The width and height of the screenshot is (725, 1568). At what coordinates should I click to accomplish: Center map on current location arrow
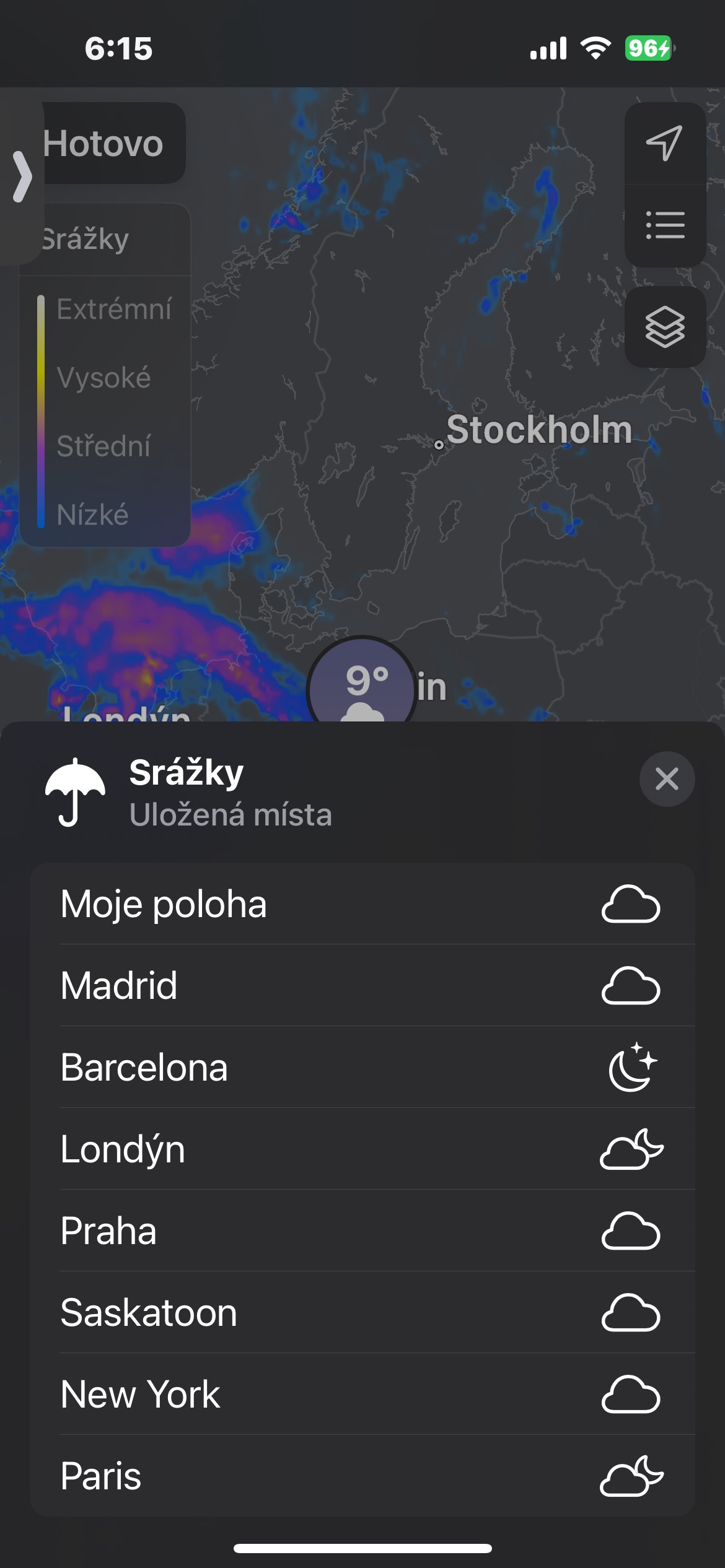(x=664, y=143)
